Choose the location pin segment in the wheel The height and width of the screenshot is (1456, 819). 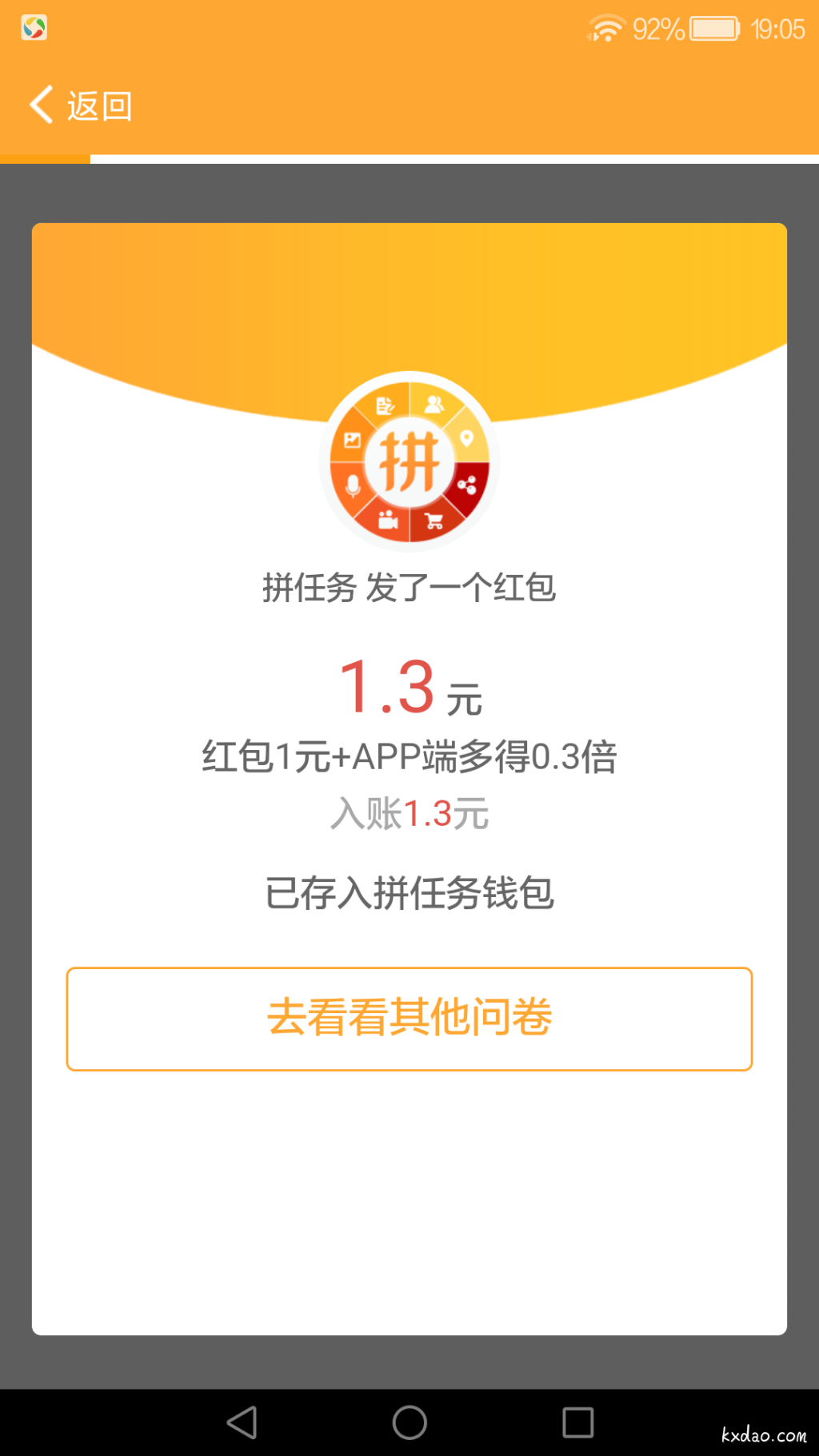(466, 437)
